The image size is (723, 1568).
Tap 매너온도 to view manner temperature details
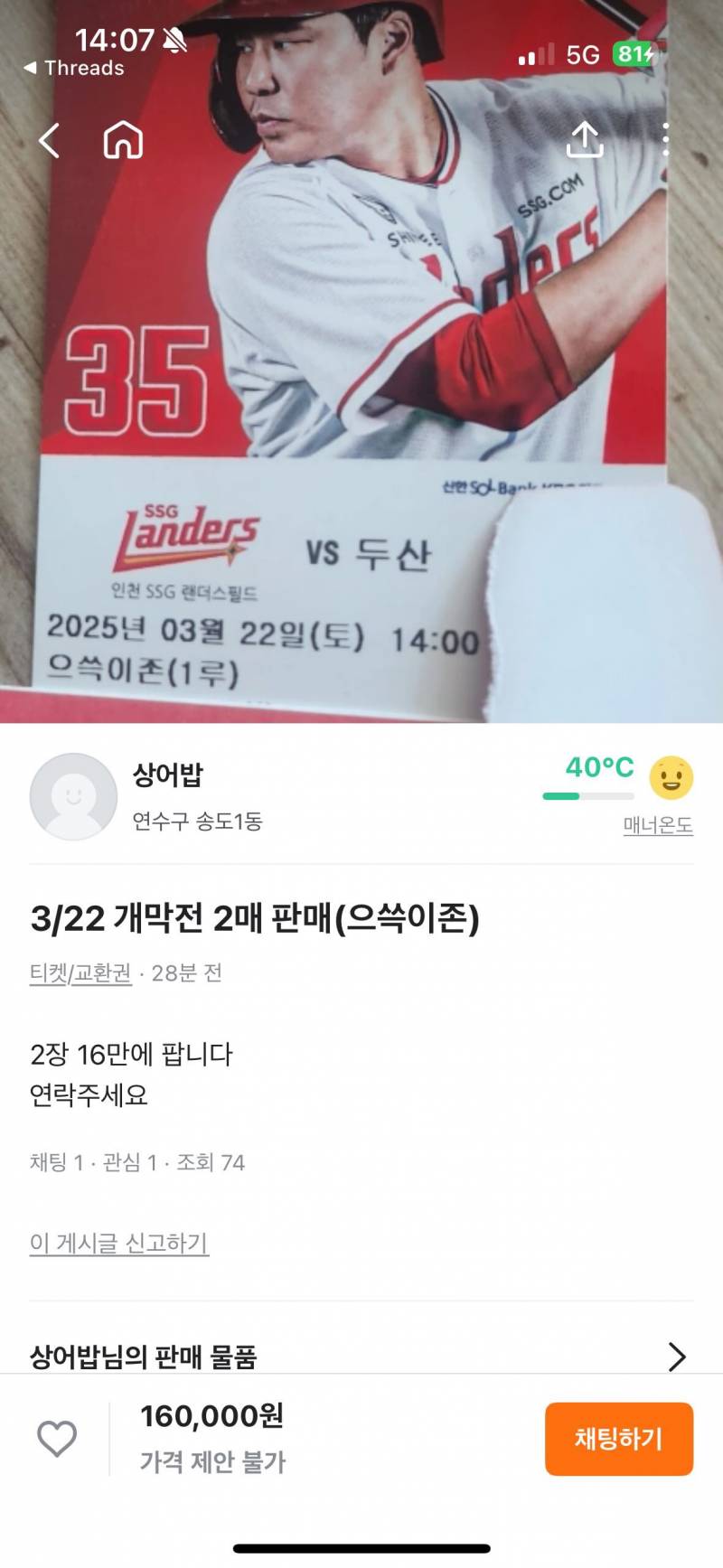coord(657,826)
